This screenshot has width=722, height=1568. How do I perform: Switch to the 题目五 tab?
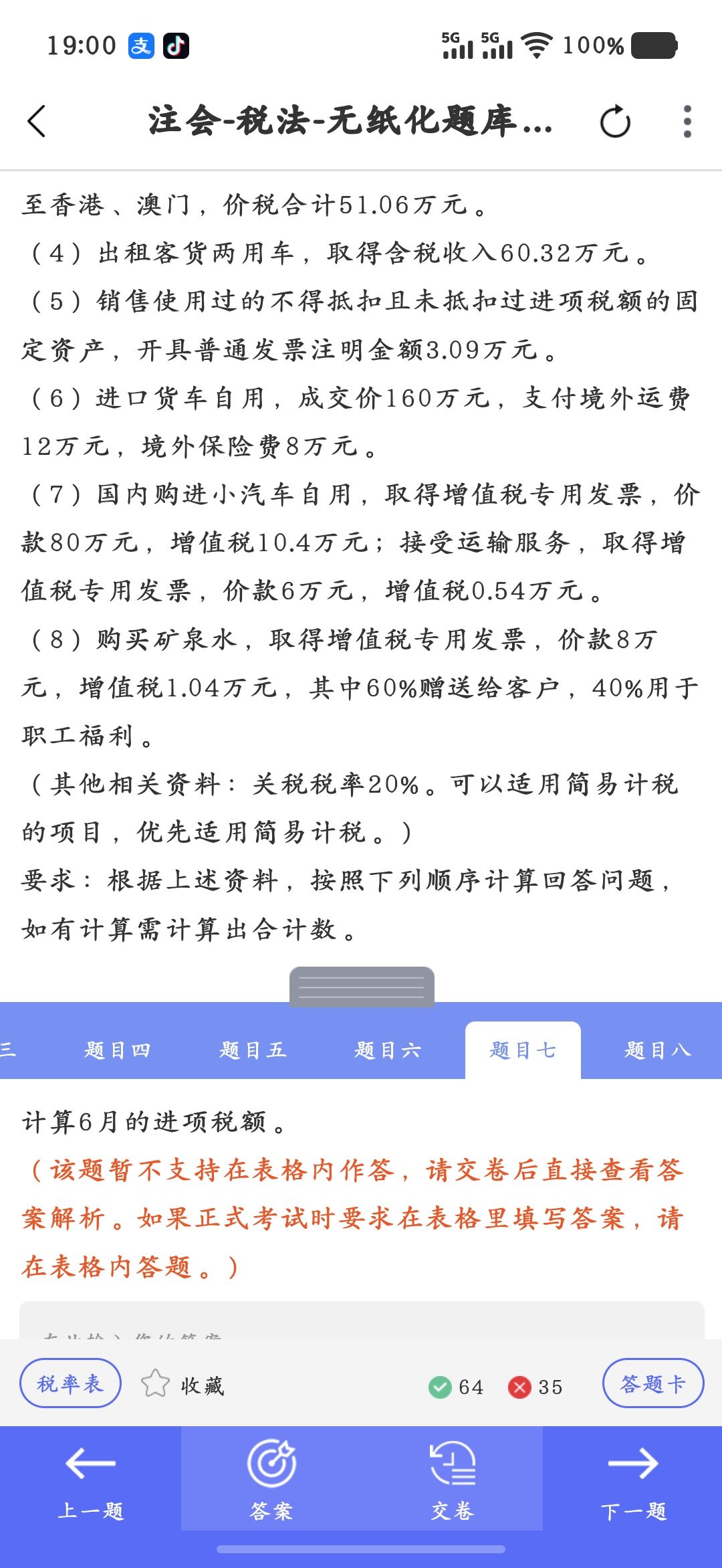[253, 1050]
